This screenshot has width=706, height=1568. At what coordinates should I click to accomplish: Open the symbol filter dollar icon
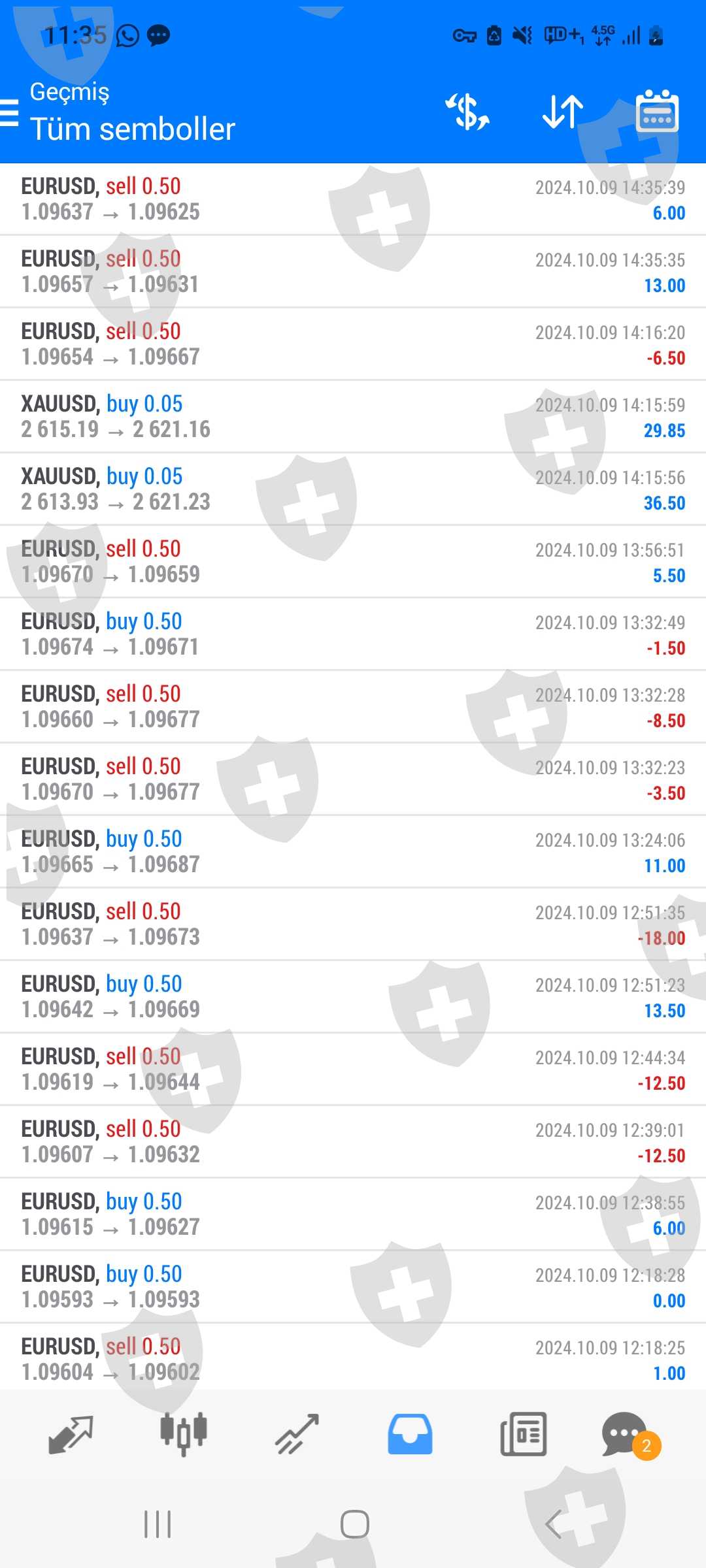pyautogui.click(x=467, y=112)
